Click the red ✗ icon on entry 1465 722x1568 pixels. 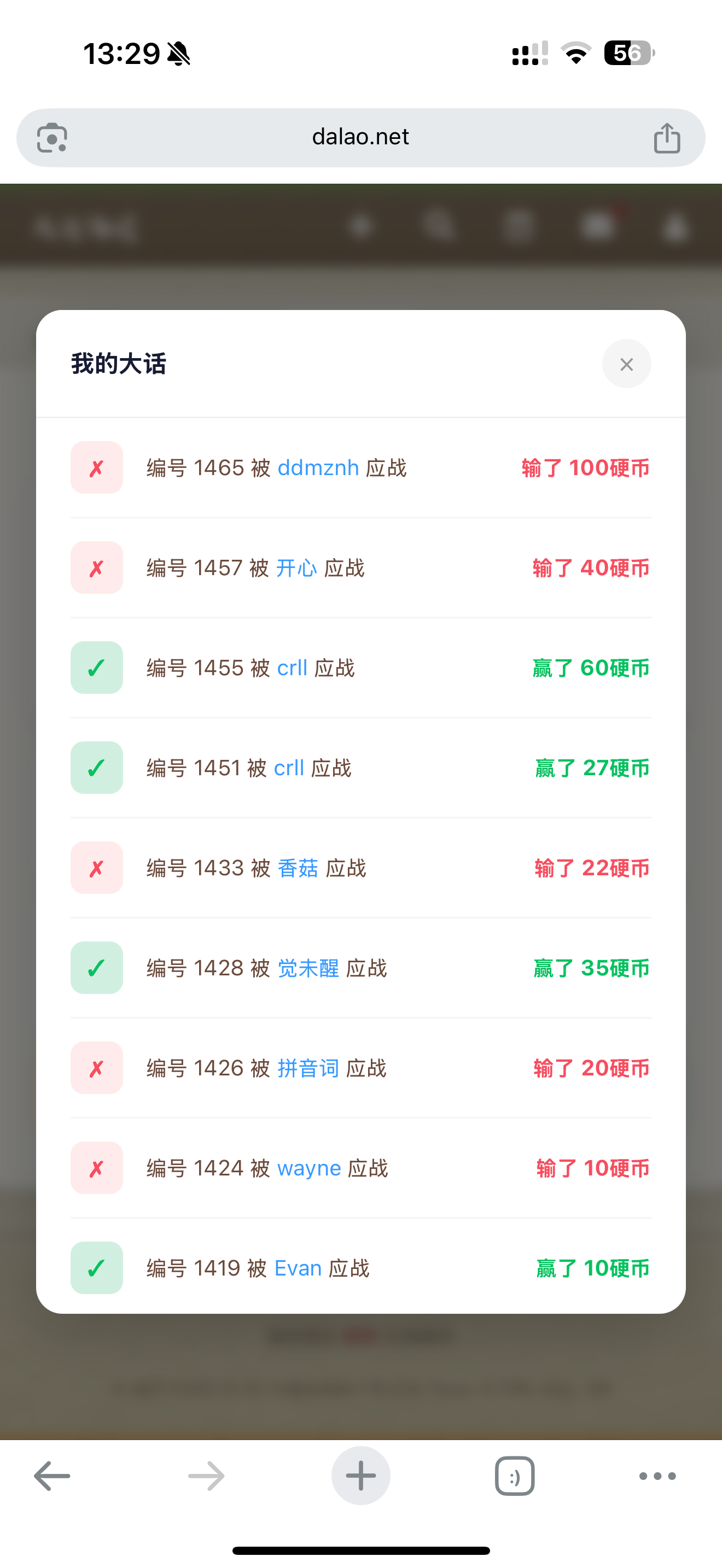[96, 467]
